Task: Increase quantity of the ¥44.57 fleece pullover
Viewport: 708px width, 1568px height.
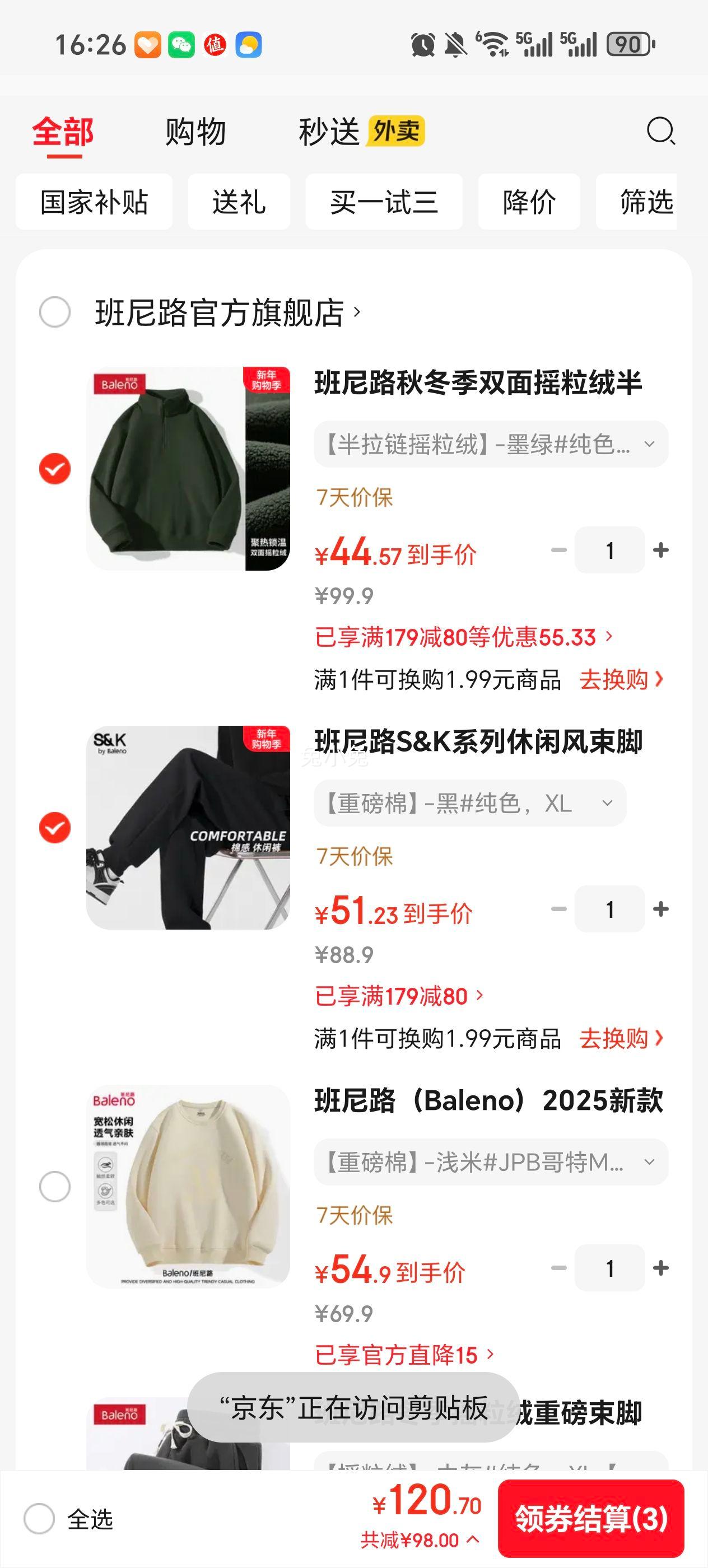Action: coord(660,550)
